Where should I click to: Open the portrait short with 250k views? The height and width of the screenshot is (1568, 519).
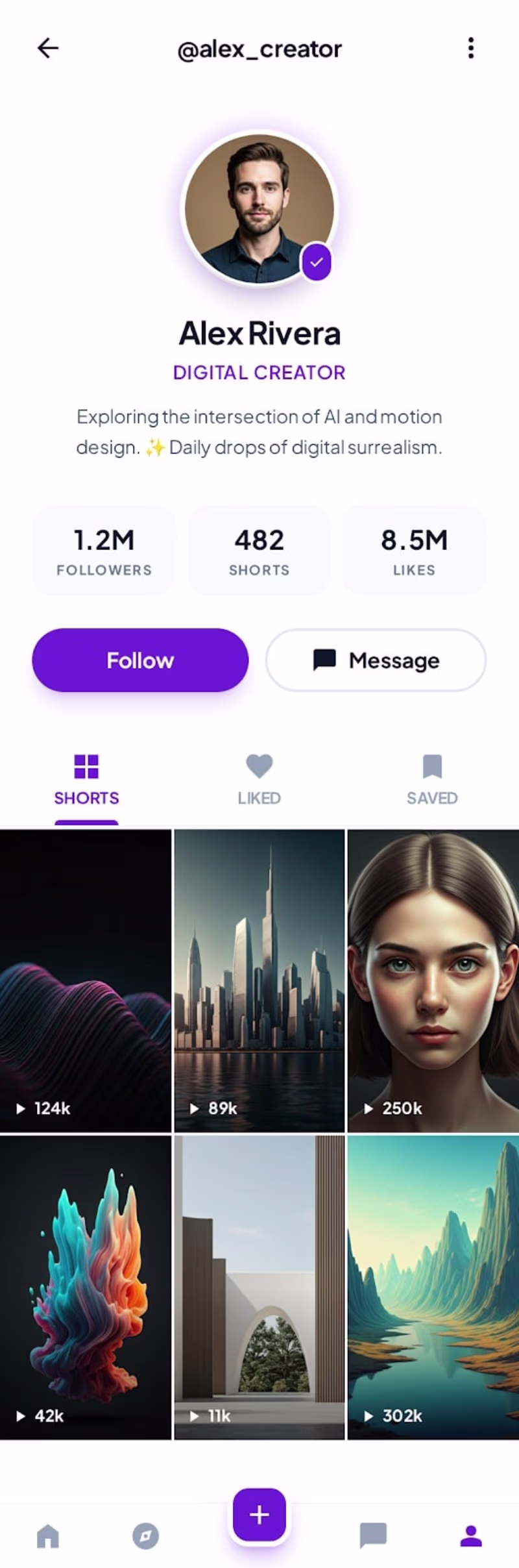[433, 980]
